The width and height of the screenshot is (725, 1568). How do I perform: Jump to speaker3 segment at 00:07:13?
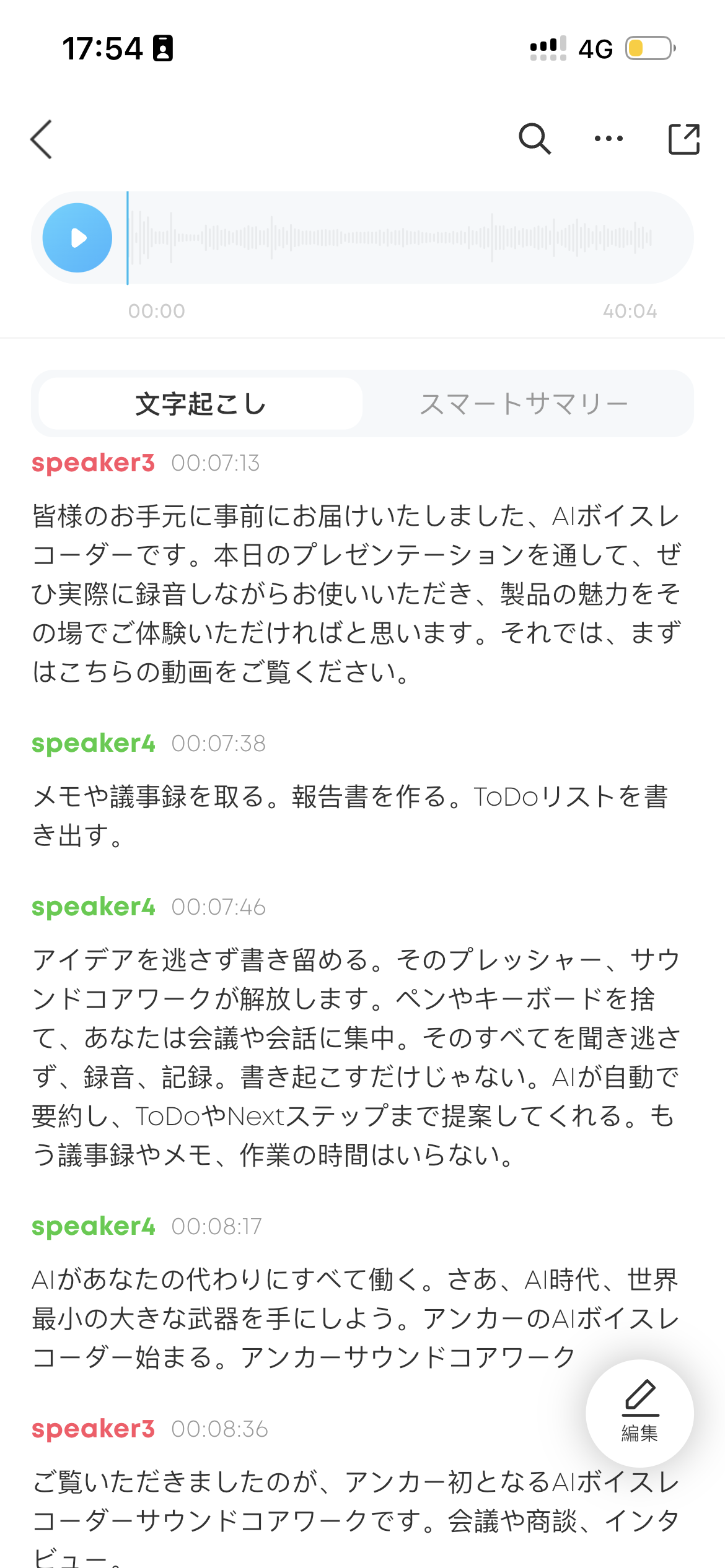click(214, 463)
